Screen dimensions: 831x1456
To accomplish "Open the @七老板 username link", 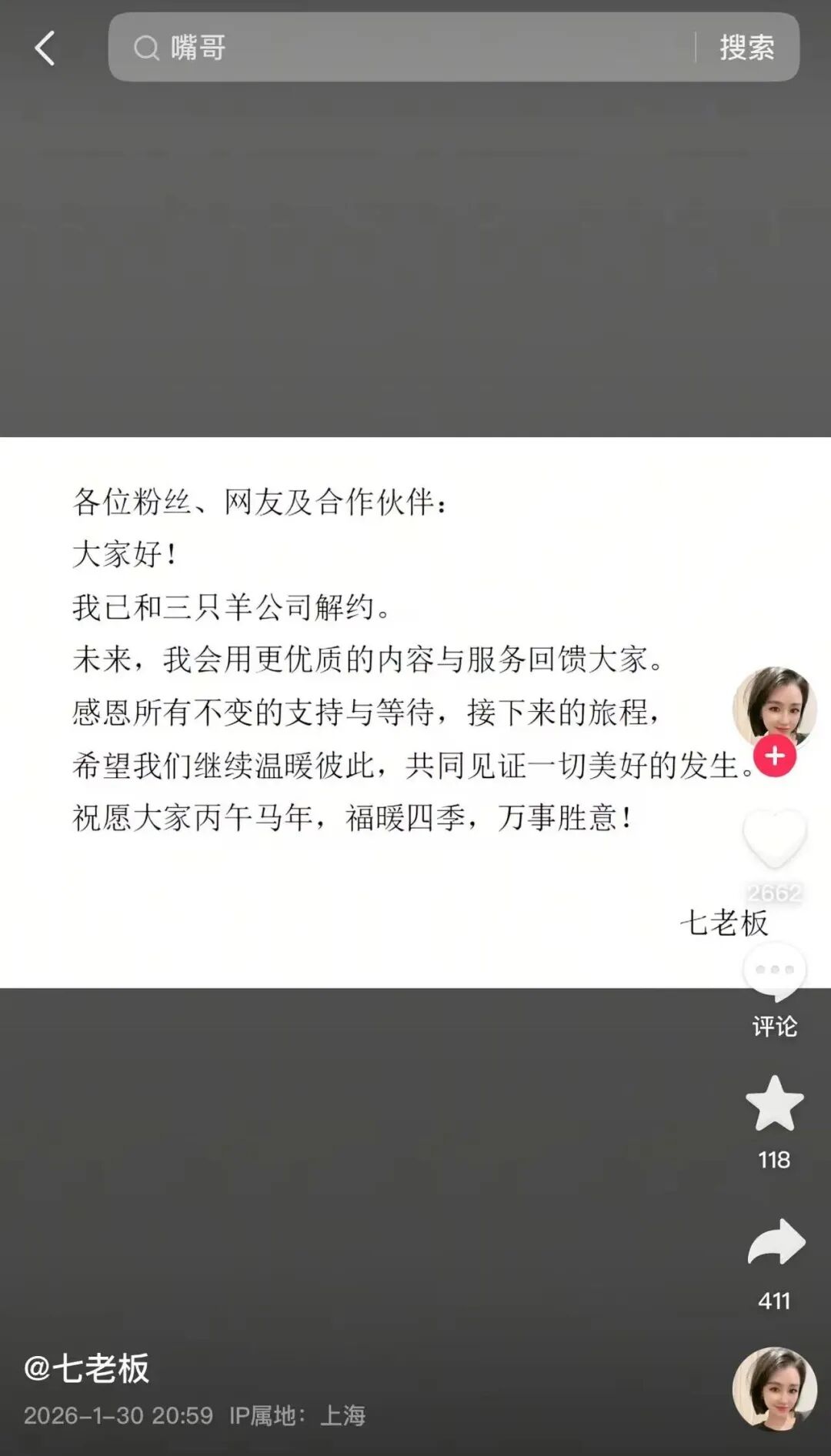I will click(x=86, y=1369).
